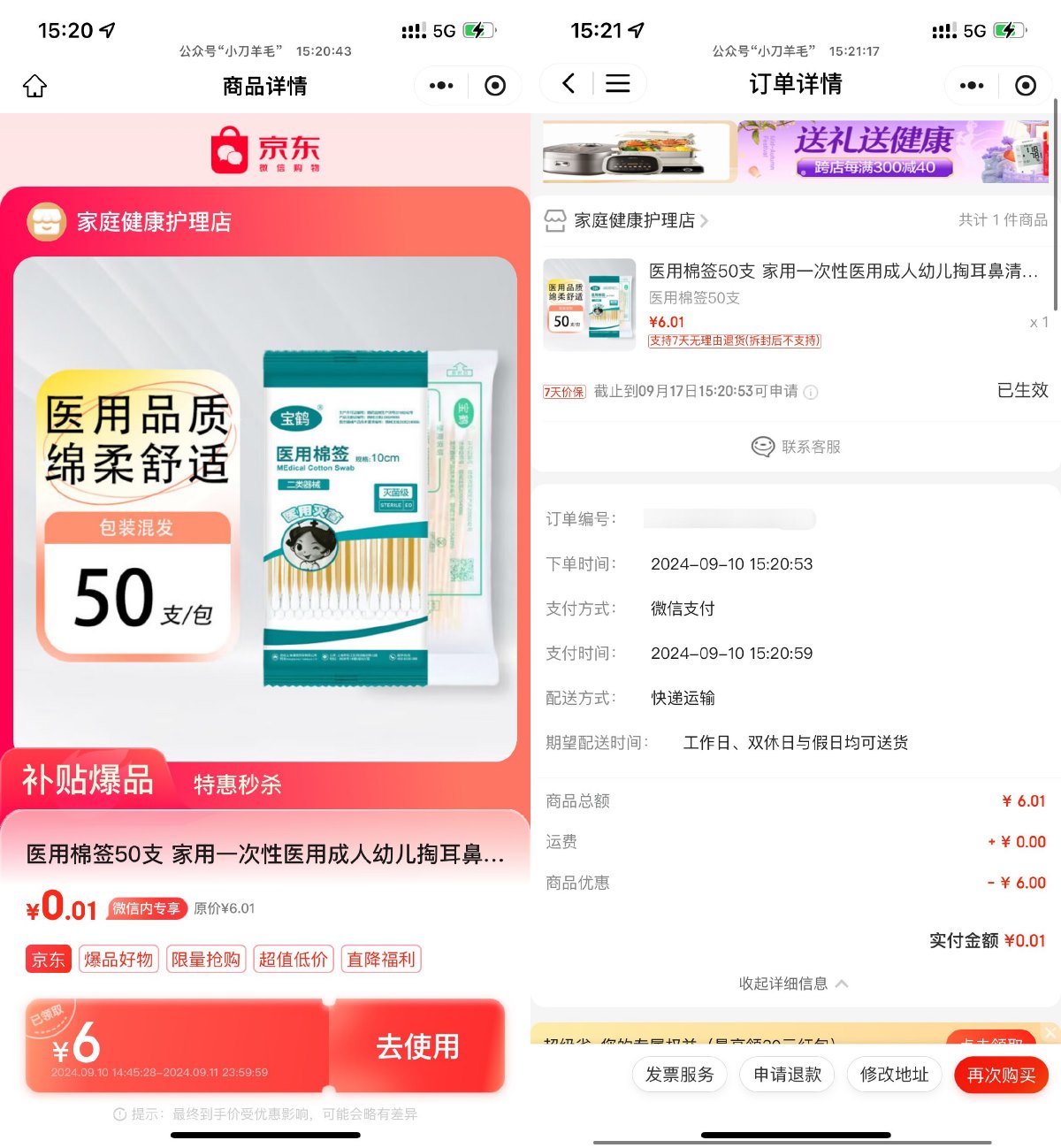The height and width of the screenshot is (1148, 1061).
Task: Open 家庭健康护理店 store from order details
Action: (x=634, y=220)
